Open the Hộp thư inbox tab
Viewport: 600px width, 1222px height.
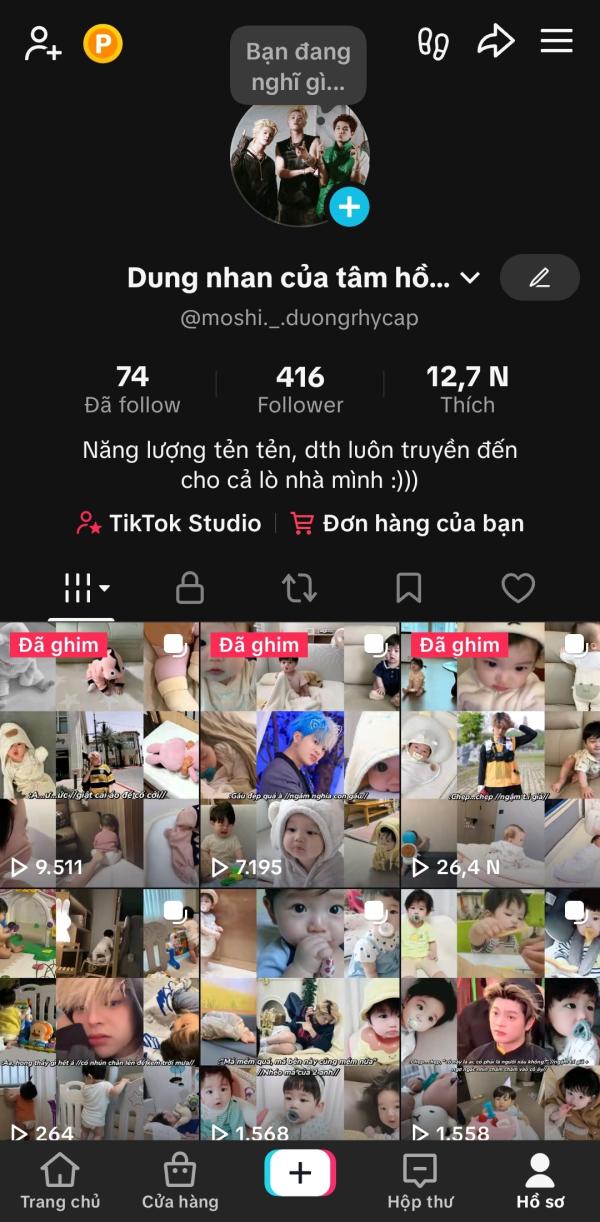tap(420, 1181)
